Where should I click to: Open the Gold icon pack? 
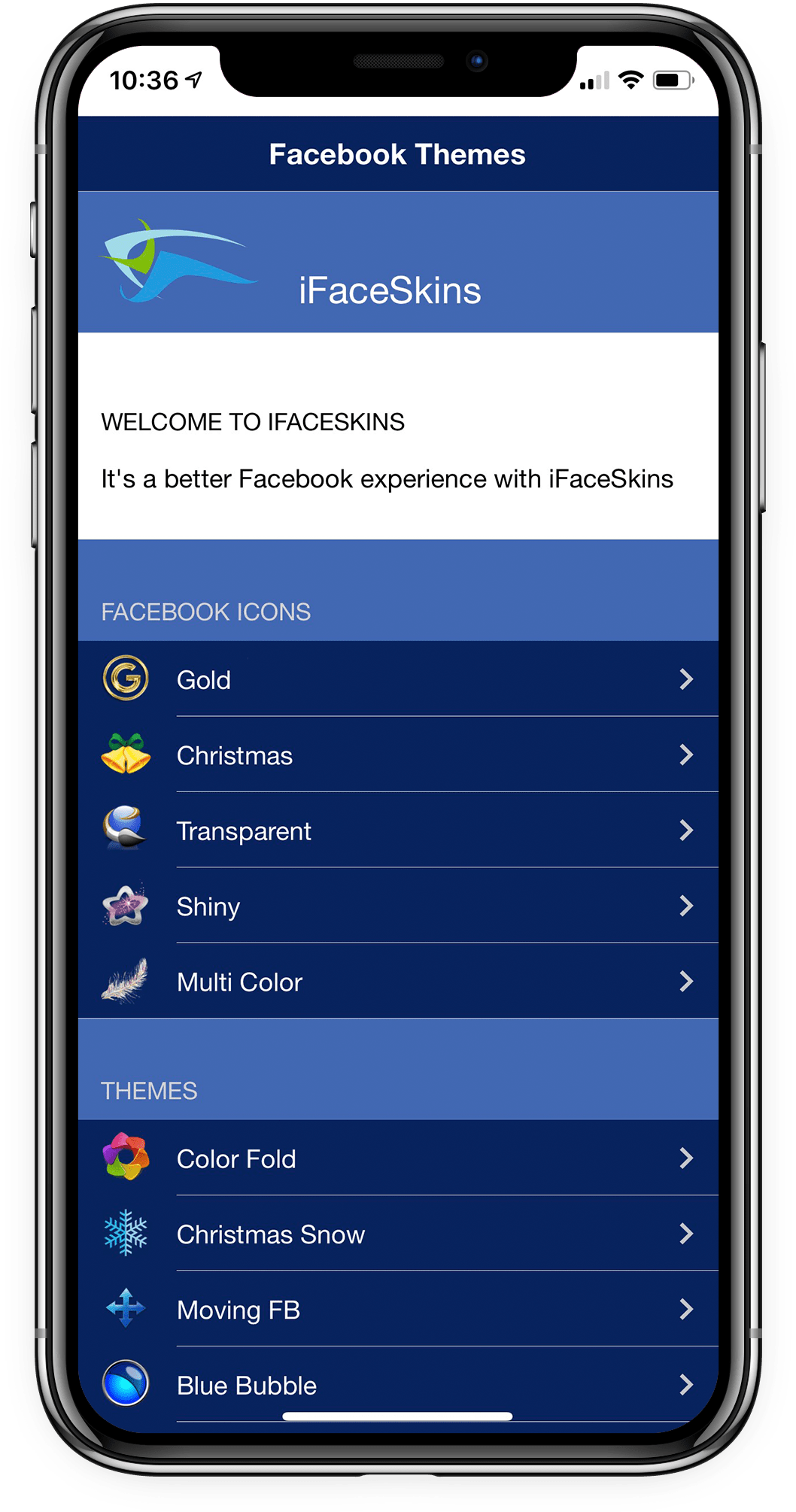(x=397, y=679)
